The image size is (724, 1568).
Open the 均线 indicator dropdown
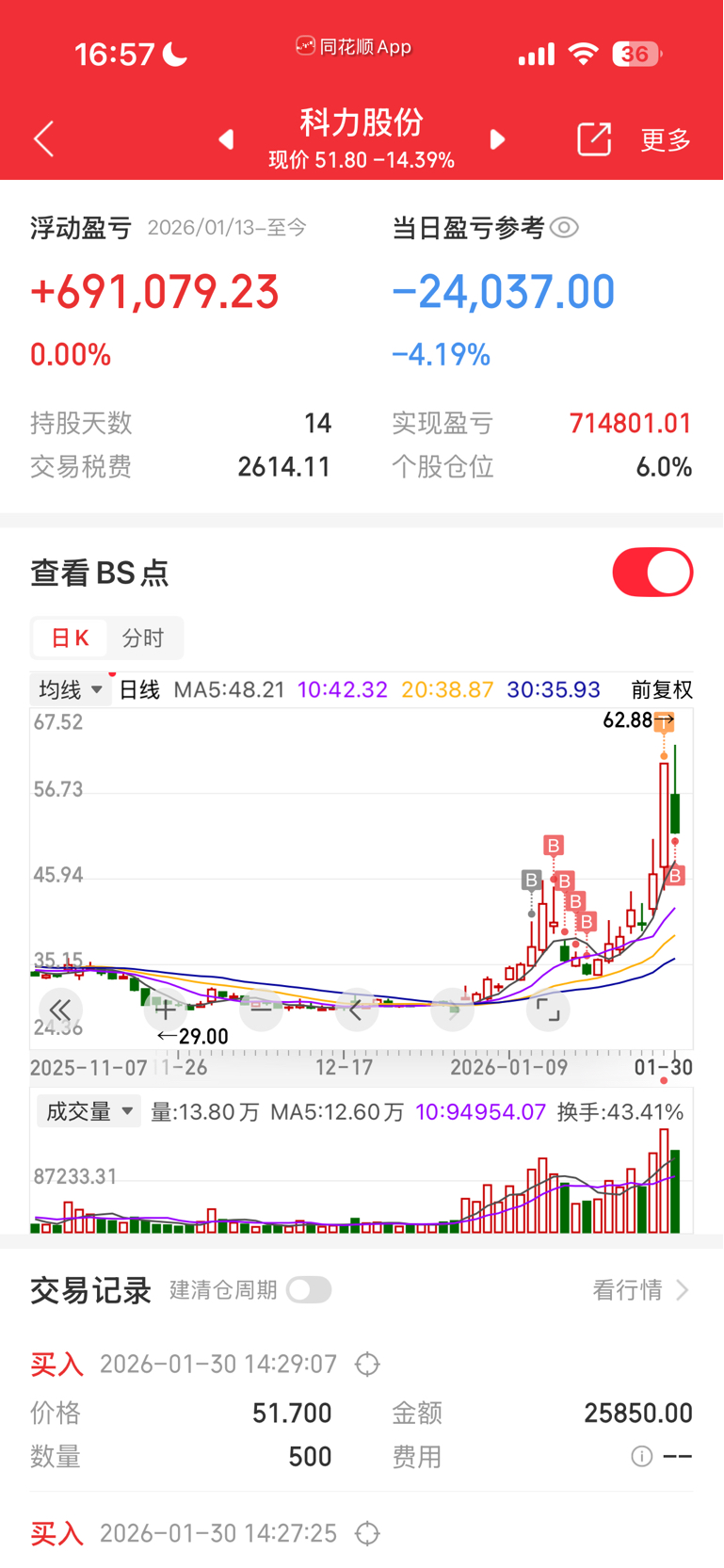click(x=71, y=690)
